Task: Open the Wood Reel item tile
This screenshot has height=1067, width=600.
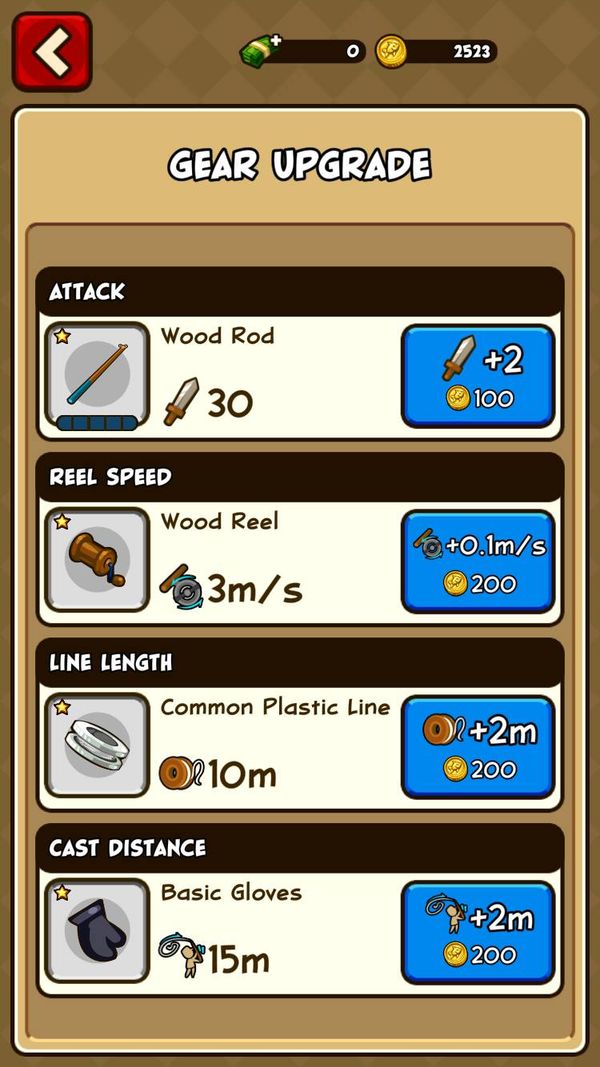Action: click(97, 560)
